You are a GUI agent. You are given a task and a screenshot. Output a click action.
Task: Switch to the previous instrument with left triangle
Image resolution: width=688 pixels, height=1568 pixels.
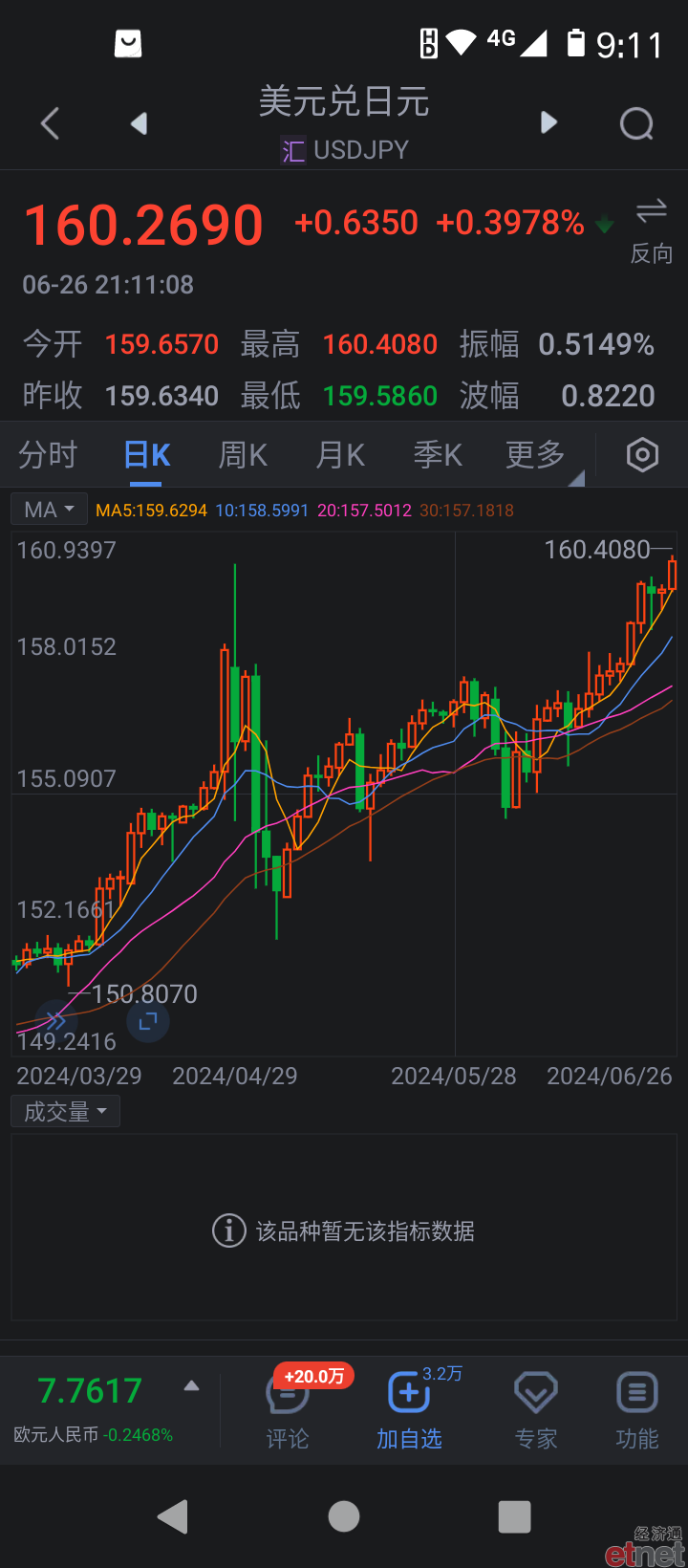140,123
